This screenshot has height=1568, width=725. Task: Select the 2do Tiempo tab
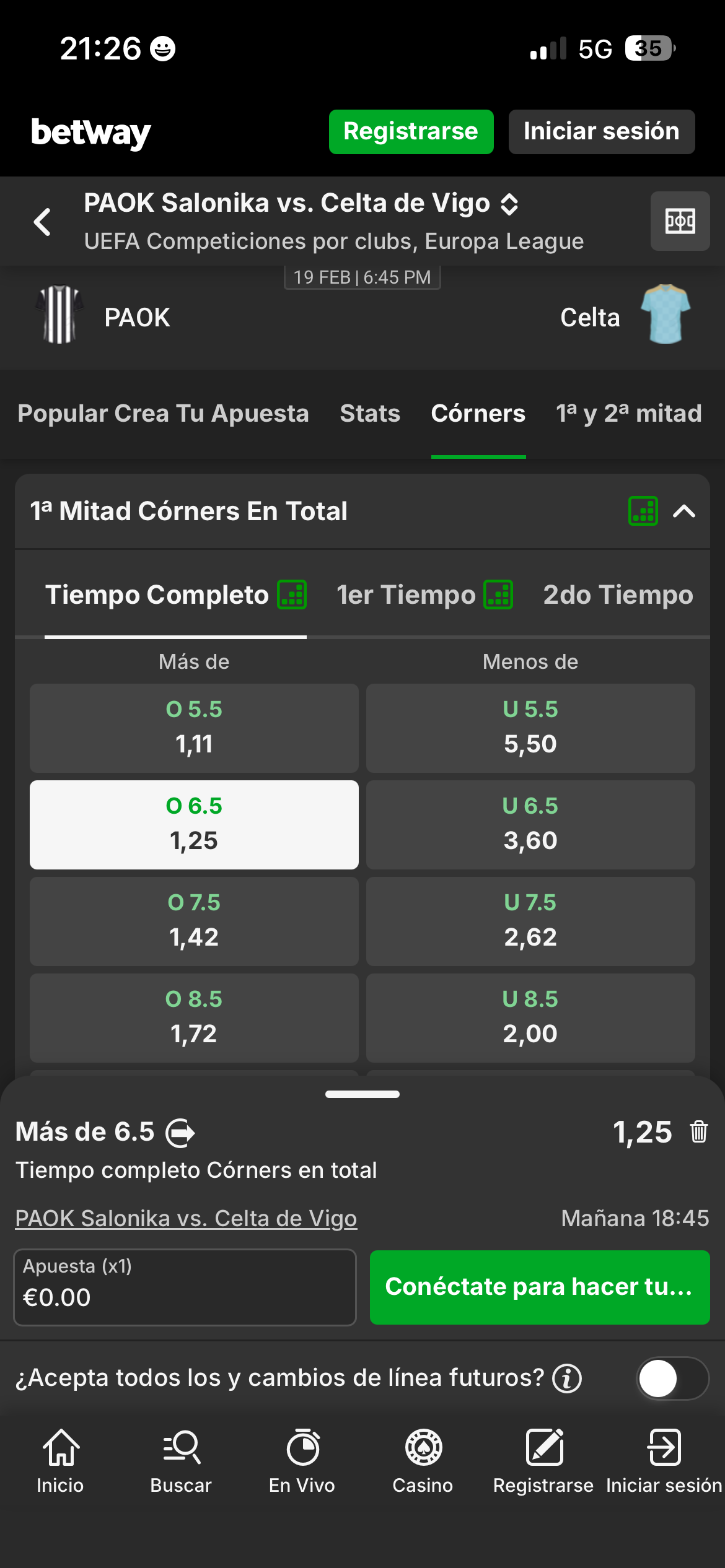[x=618, y=595]
